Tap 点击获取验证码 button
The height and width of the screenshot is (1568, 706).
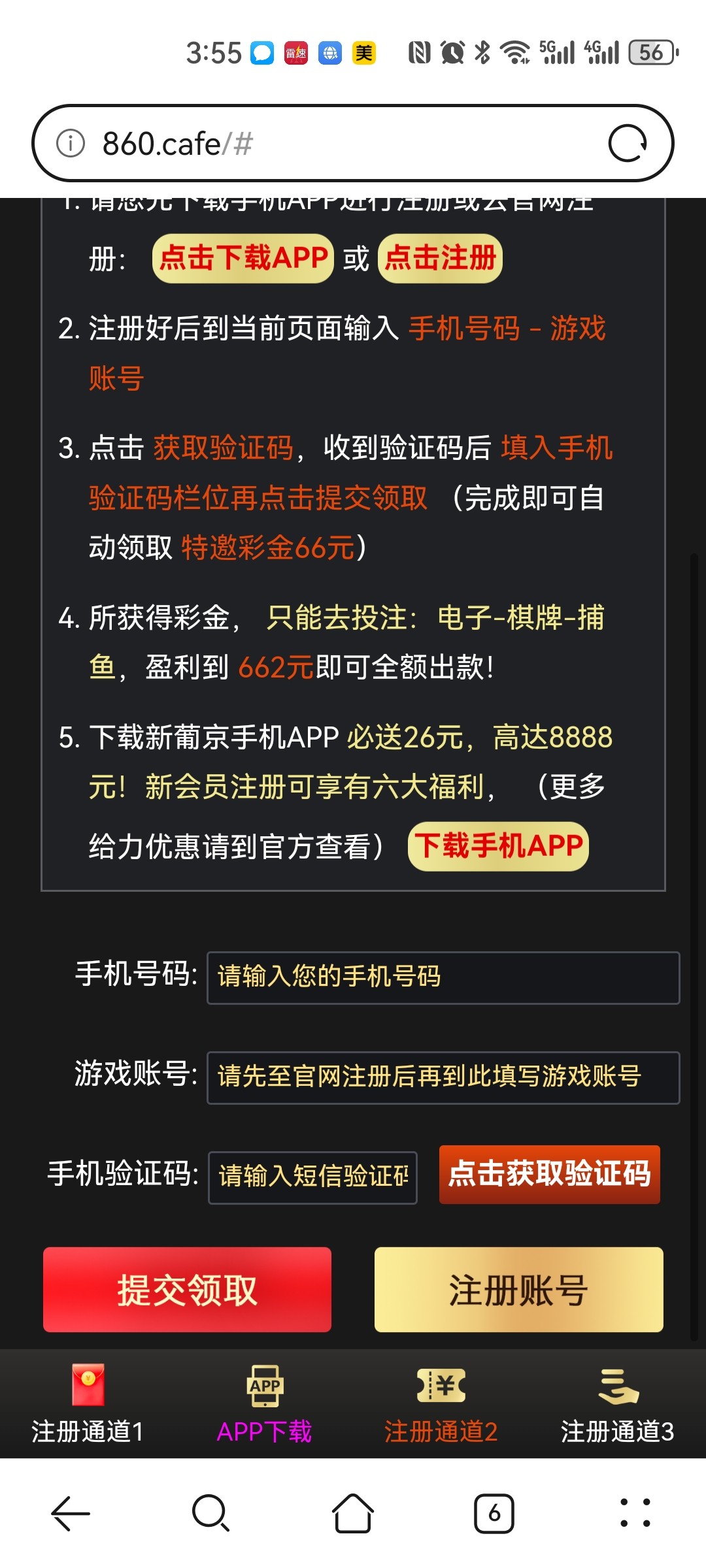549,1174
